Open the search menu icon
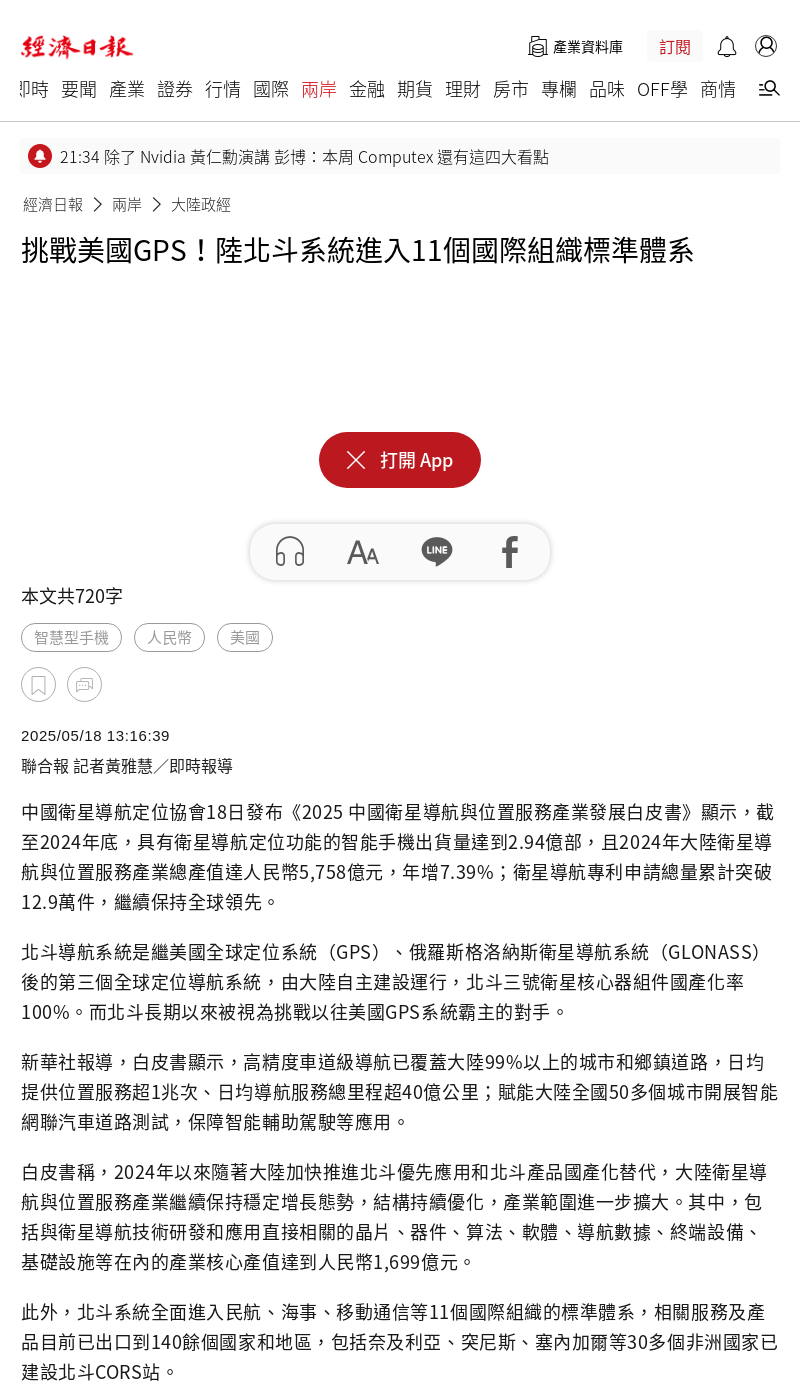 768,89
